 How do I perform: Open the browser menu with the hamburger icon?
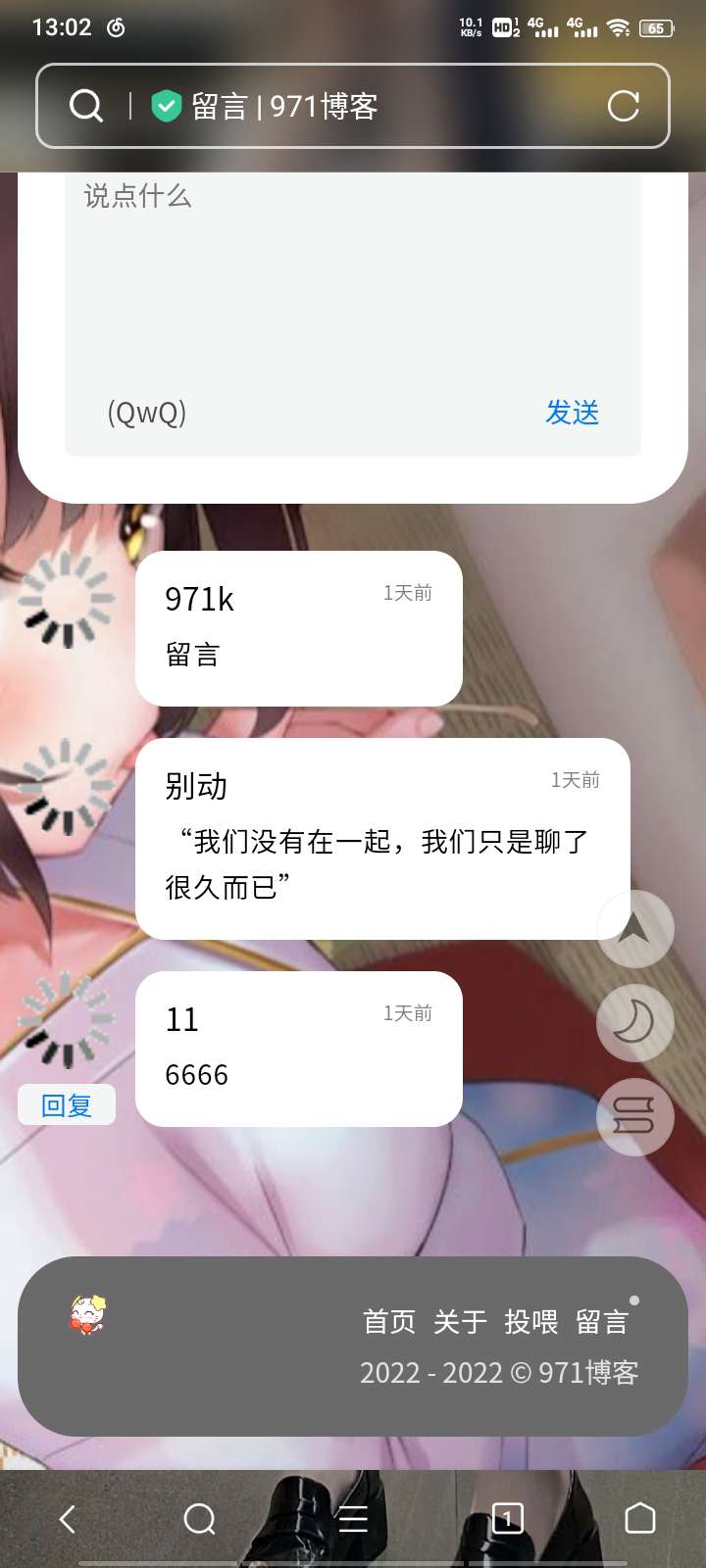[x=353, y=1519]
